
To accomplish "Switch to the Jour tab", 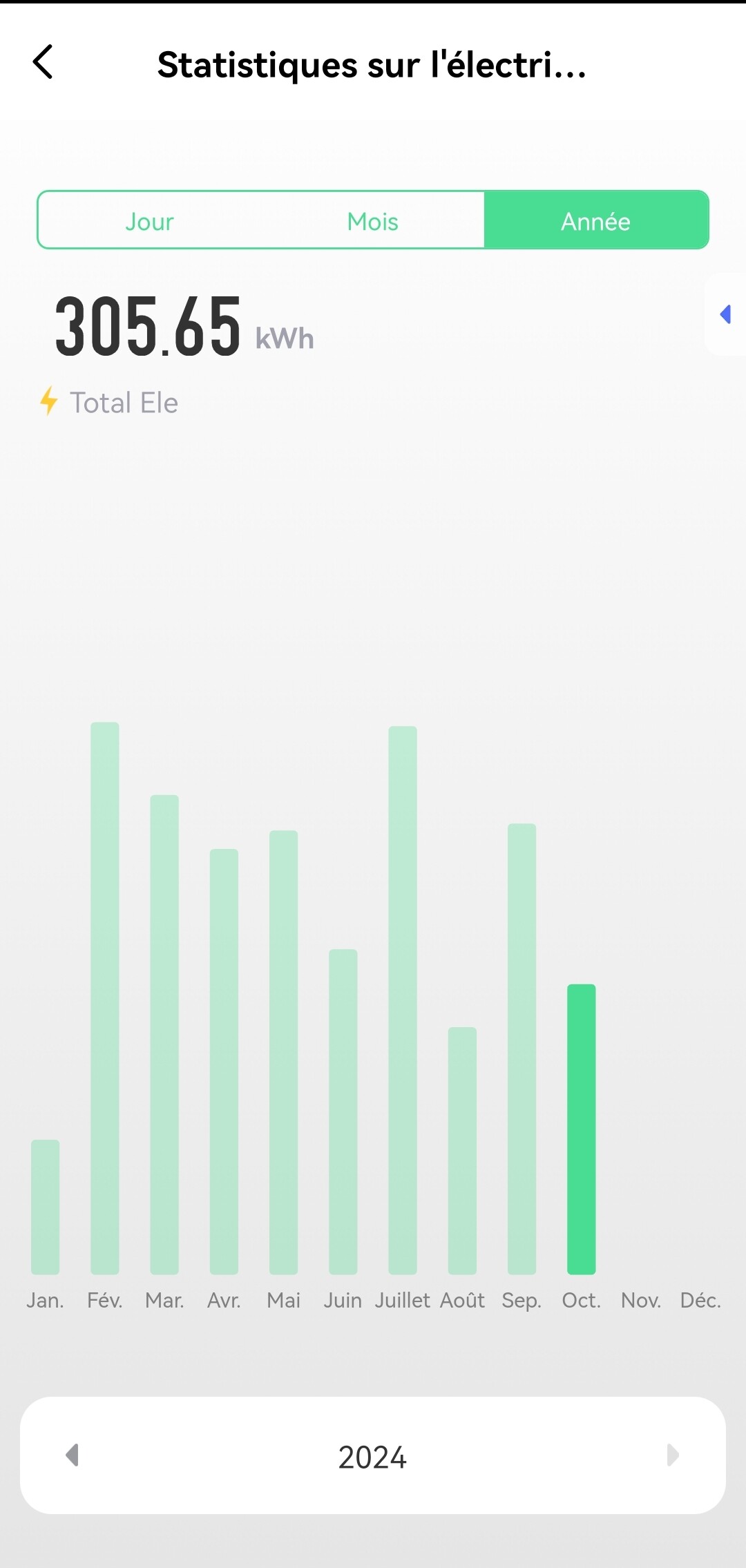I will coord(149,221).
